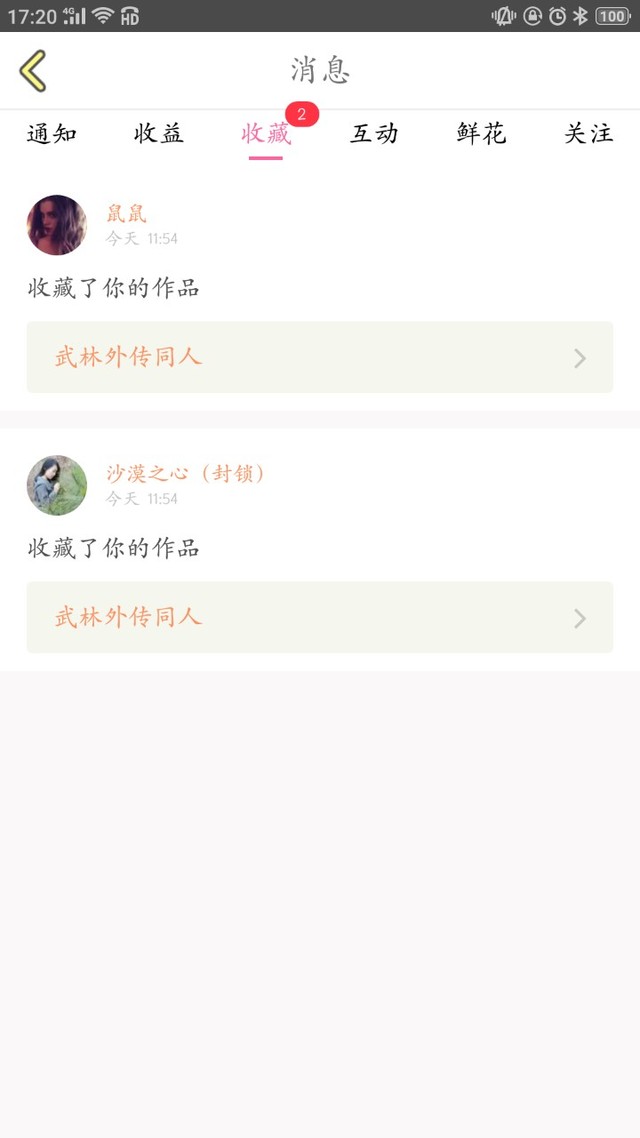Switch to the 通知 tab

[x=52, y=134]
